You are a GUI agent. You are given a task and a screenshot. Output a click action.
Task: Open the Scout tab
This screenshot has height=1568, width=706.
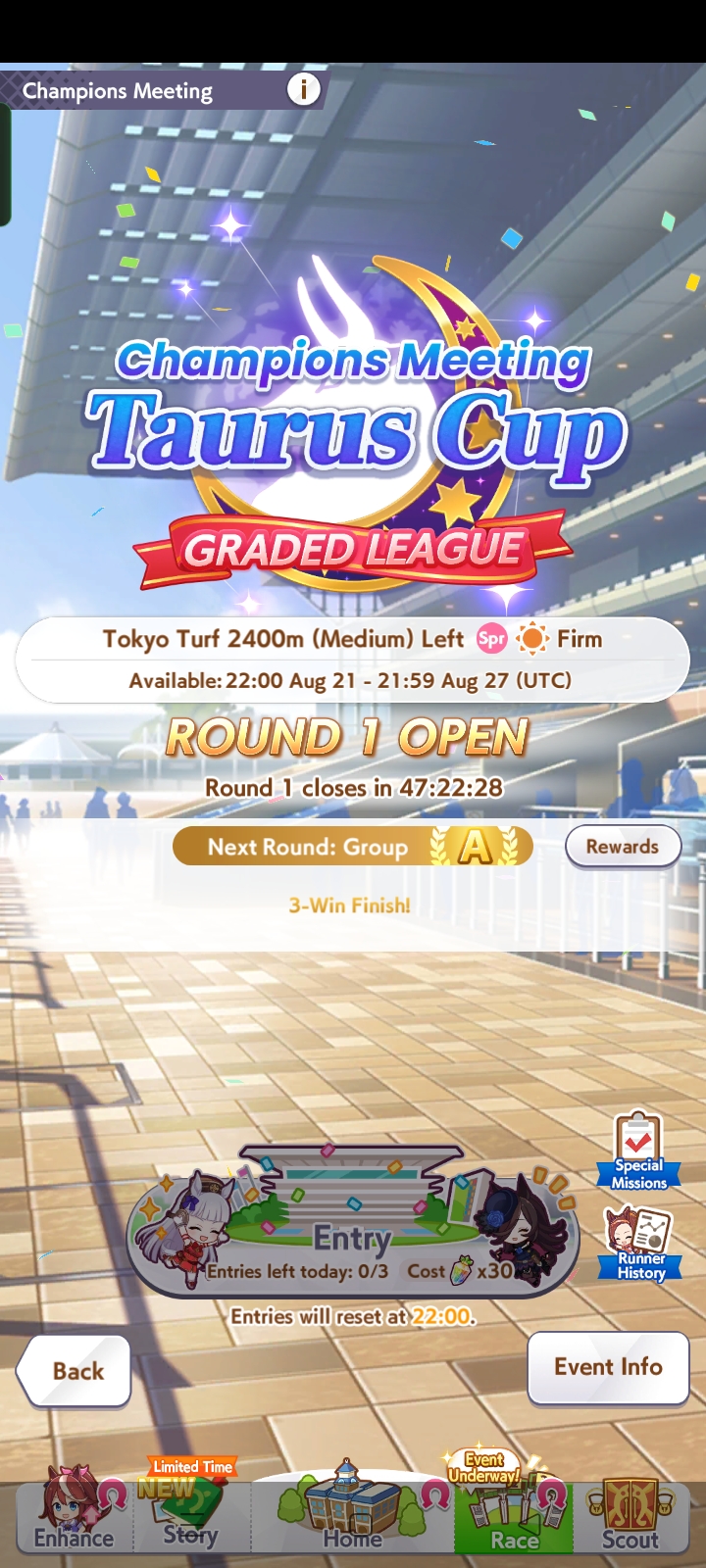630,1517
